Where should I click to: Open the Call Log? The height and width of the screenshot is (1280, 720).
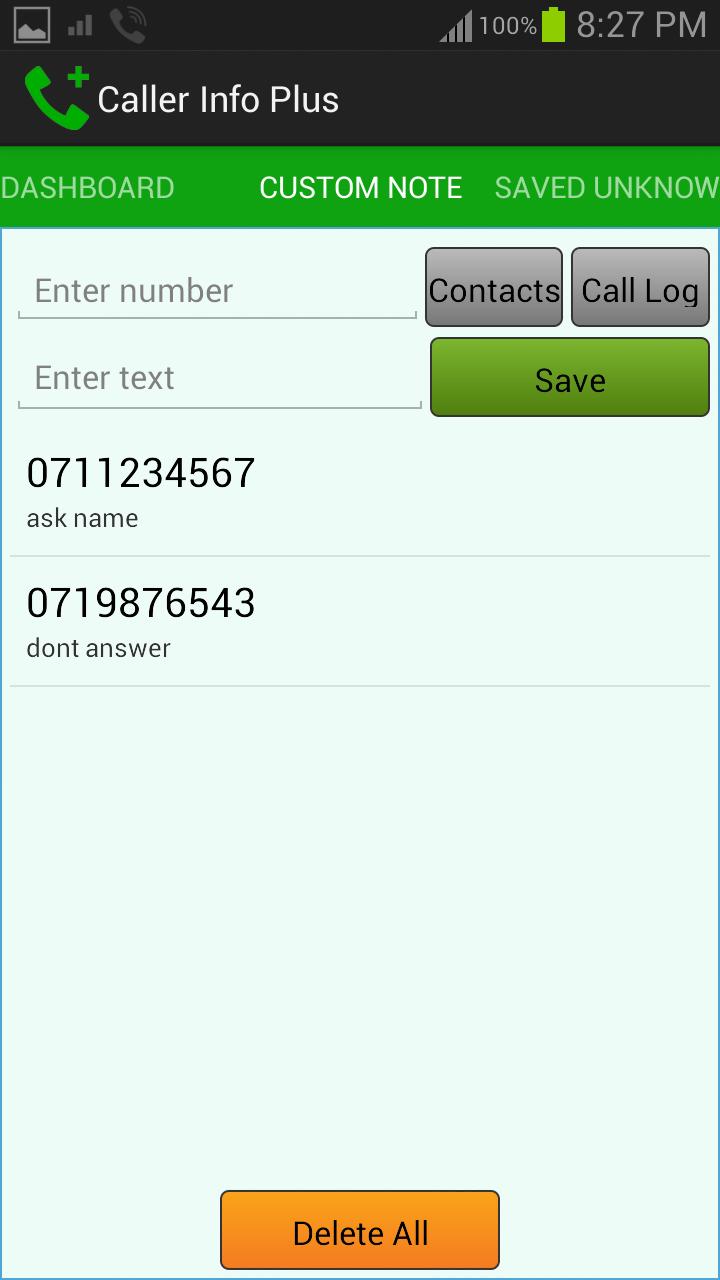[x=640, y=289]
